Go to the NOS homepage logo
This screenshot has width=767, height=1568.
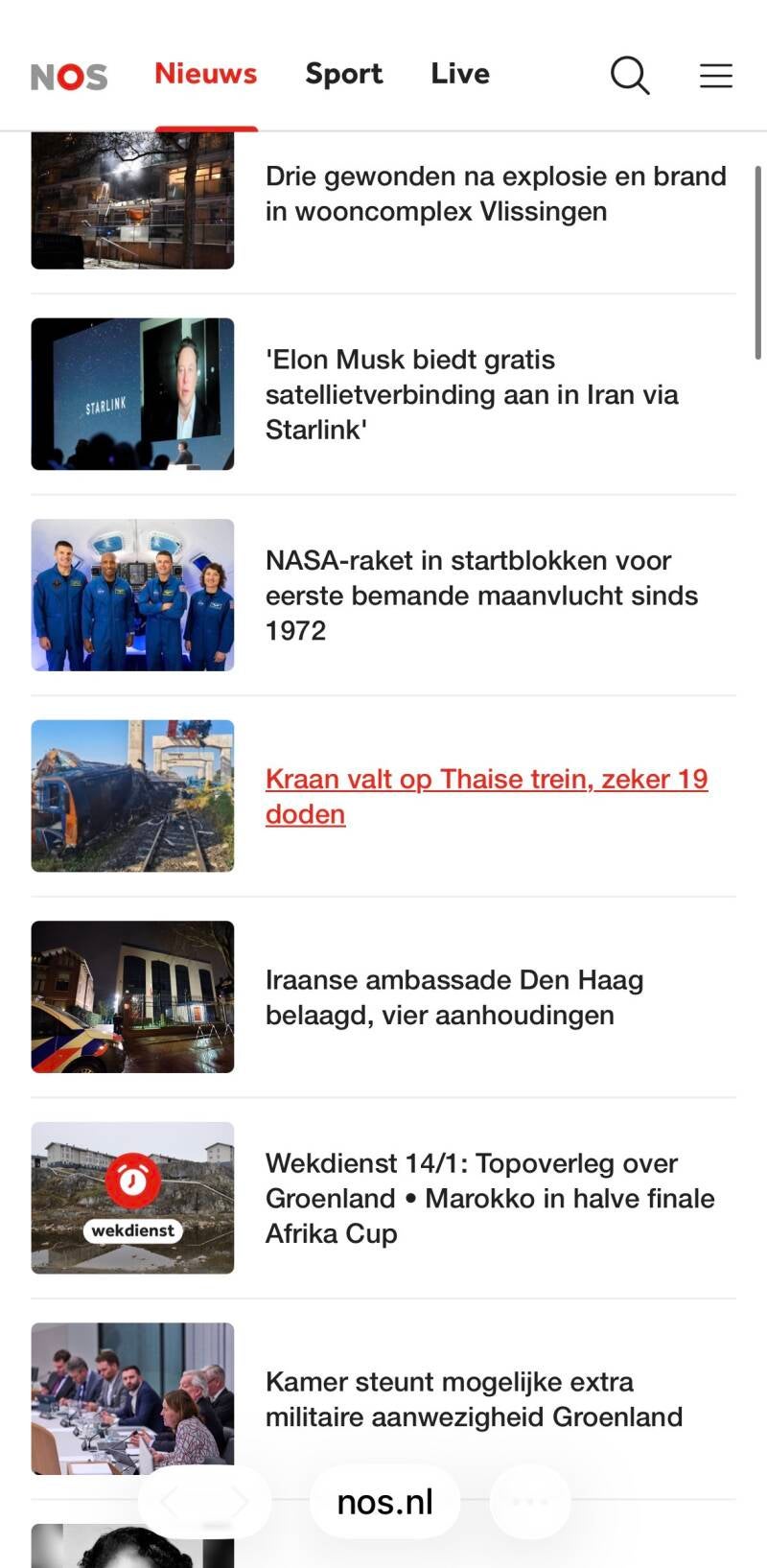69,77
